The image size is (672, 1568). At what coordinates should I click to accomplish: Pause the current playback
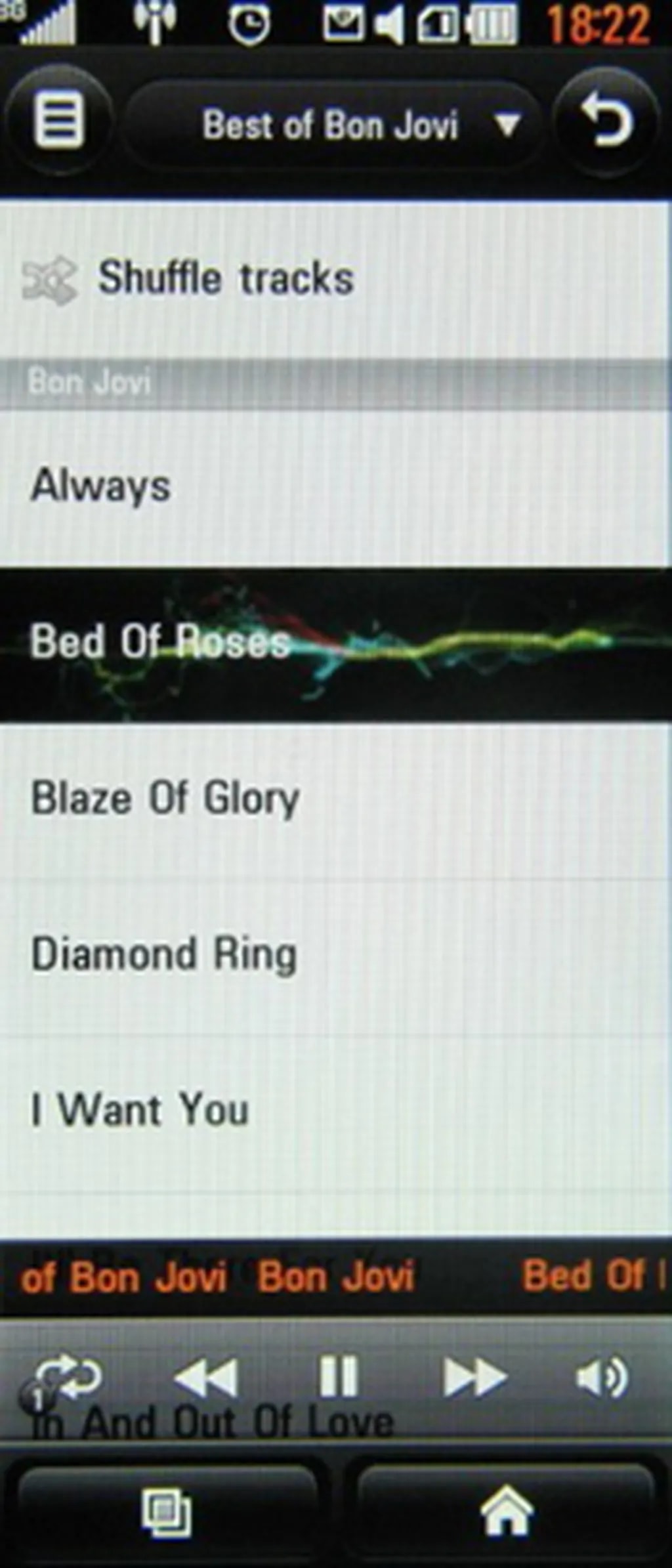coord(337,1378)
